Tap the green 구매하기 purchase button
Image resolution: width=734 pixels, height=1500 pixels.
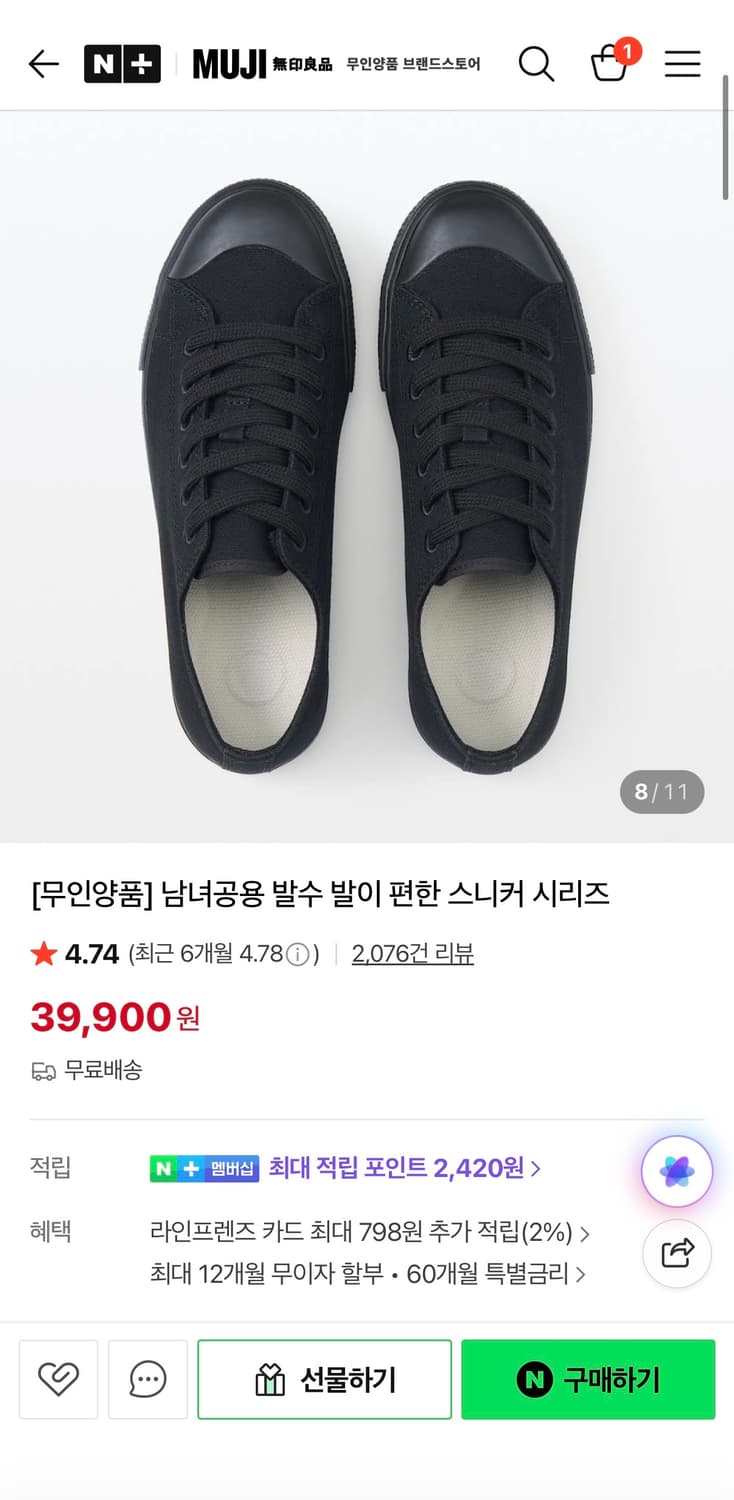[x=588, y=1379]
